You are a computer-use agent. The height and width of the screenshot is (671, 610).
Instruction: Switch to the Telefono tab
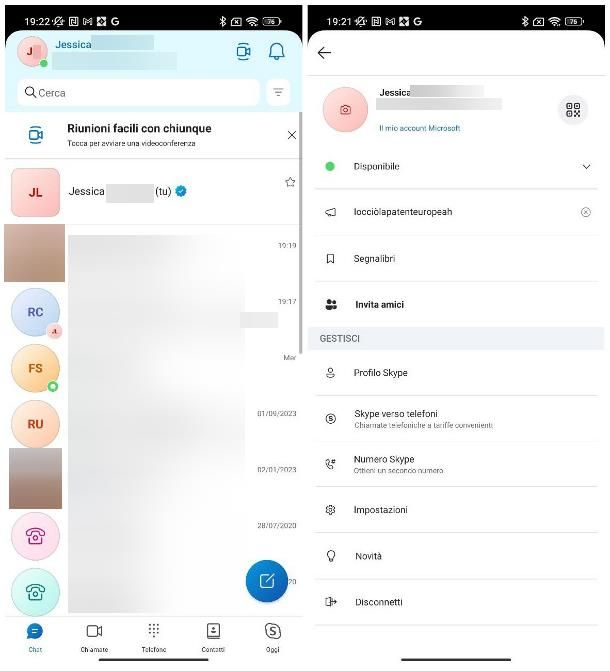(153, 636)
